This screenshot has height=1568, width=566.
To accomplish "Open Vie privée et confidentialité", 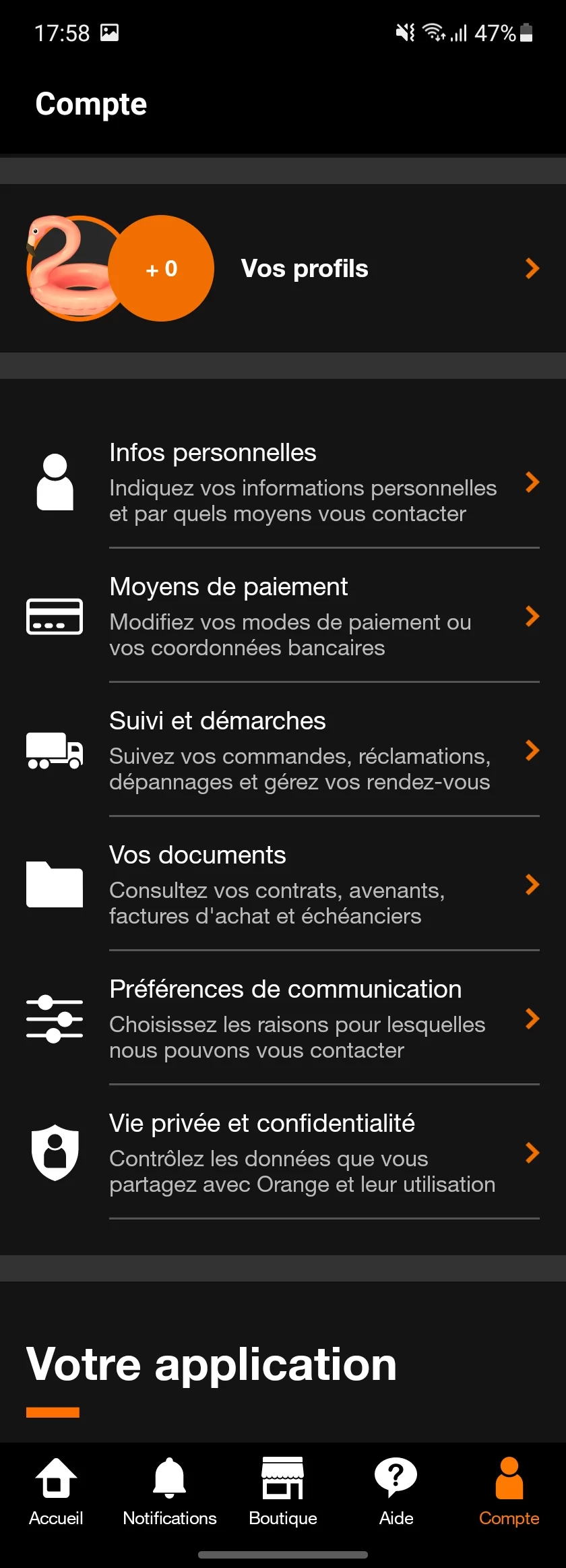I will [303, 1152].
